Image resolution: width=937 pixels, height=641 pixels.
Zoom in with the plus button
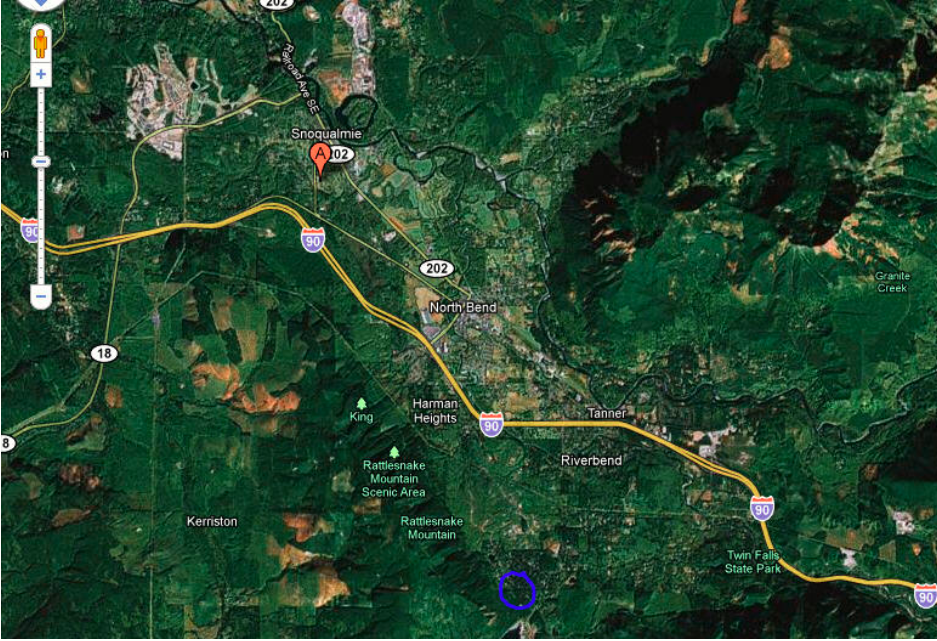41,75
